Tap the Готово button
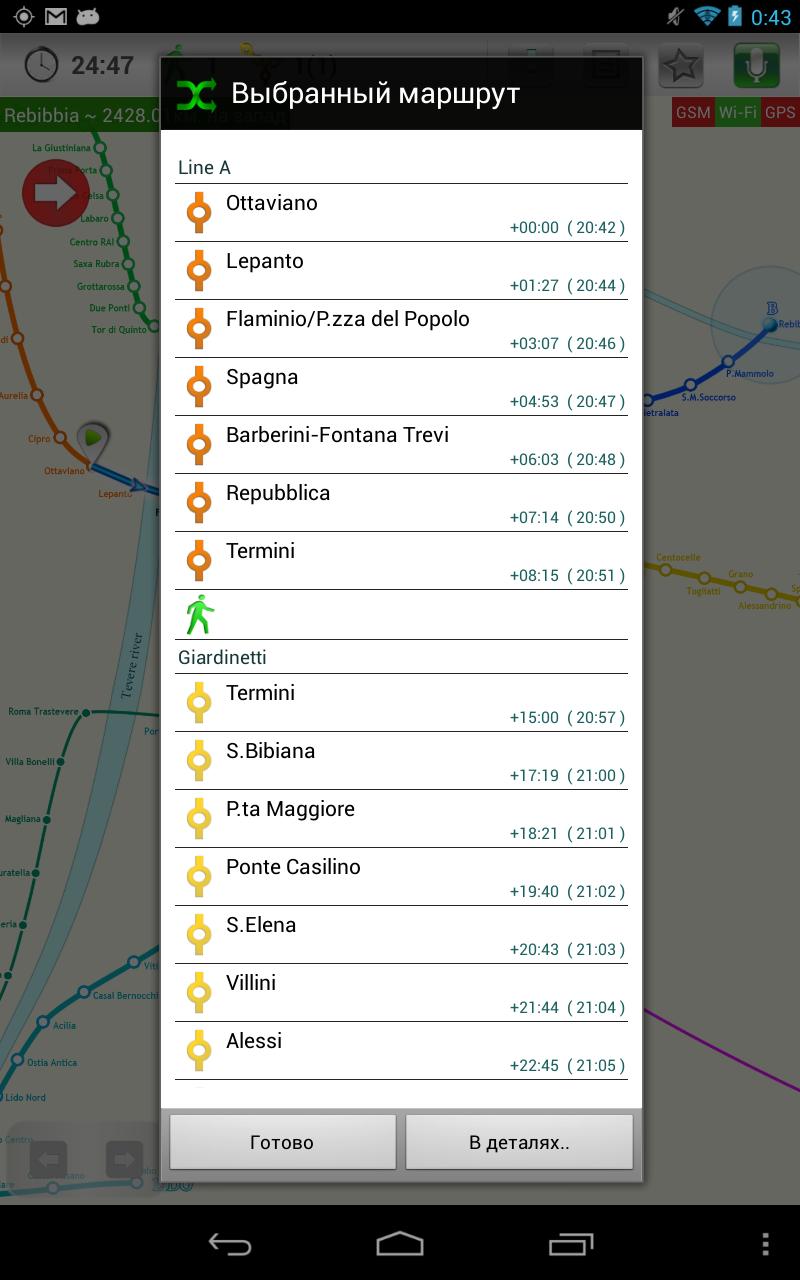Image resolution: width=800 pixels, height=1280 pixels. pos(282,1142)
